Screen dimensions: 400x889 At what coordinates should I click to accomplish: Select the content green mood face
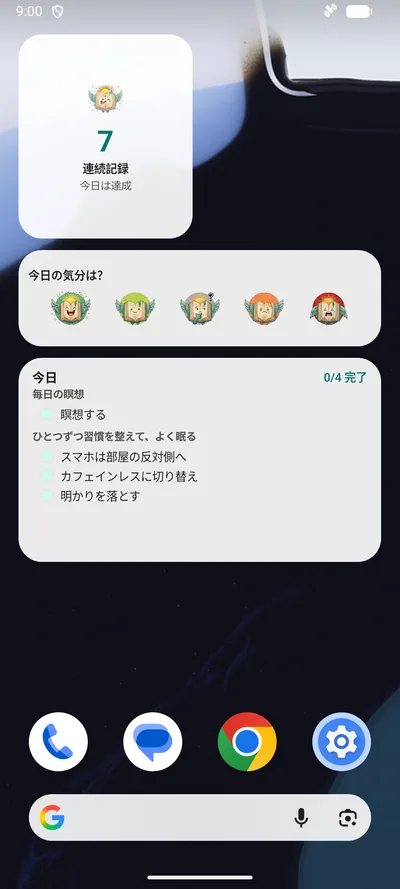(135, 308)
